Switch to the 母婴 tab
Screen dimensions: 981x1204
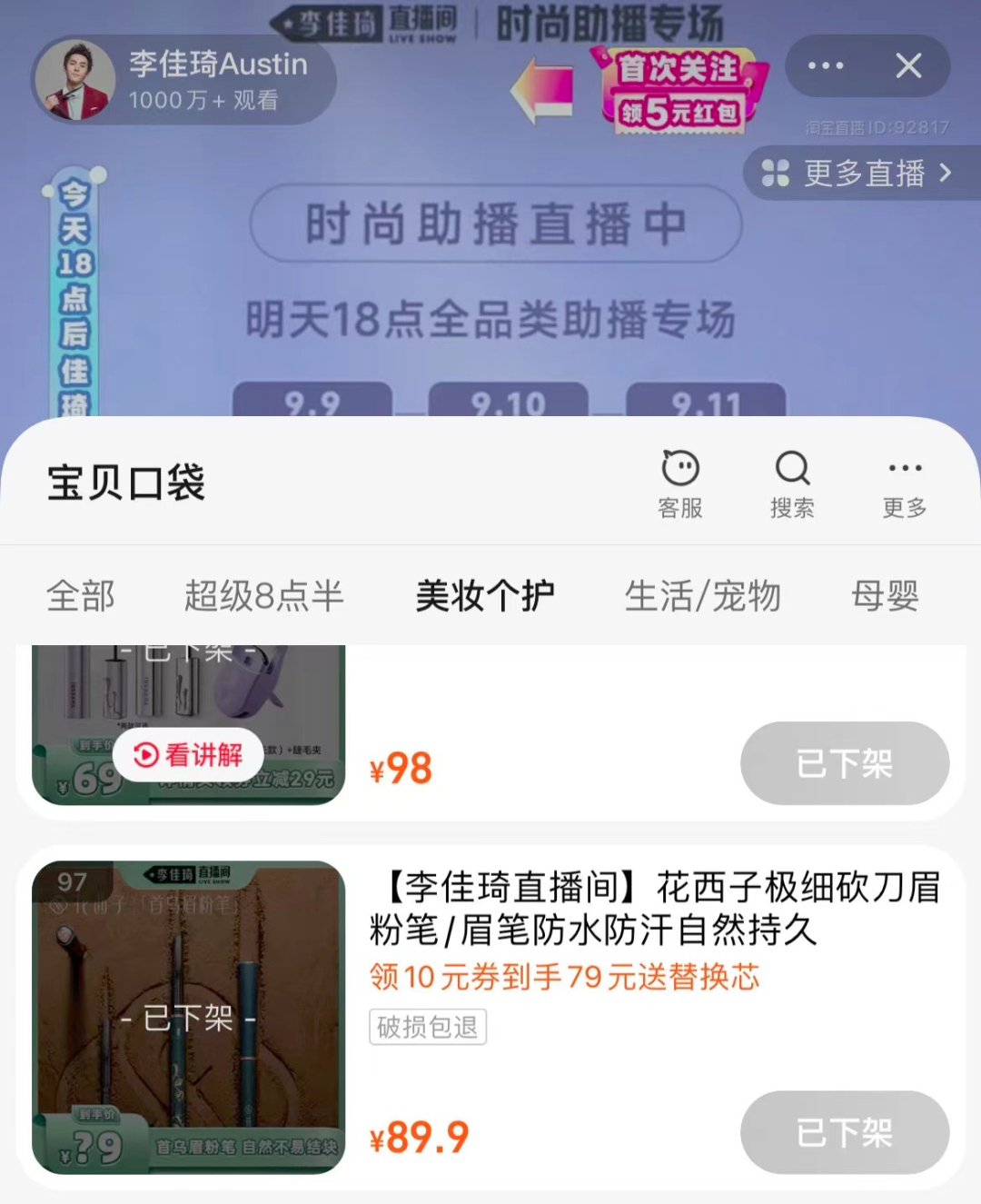885,596
